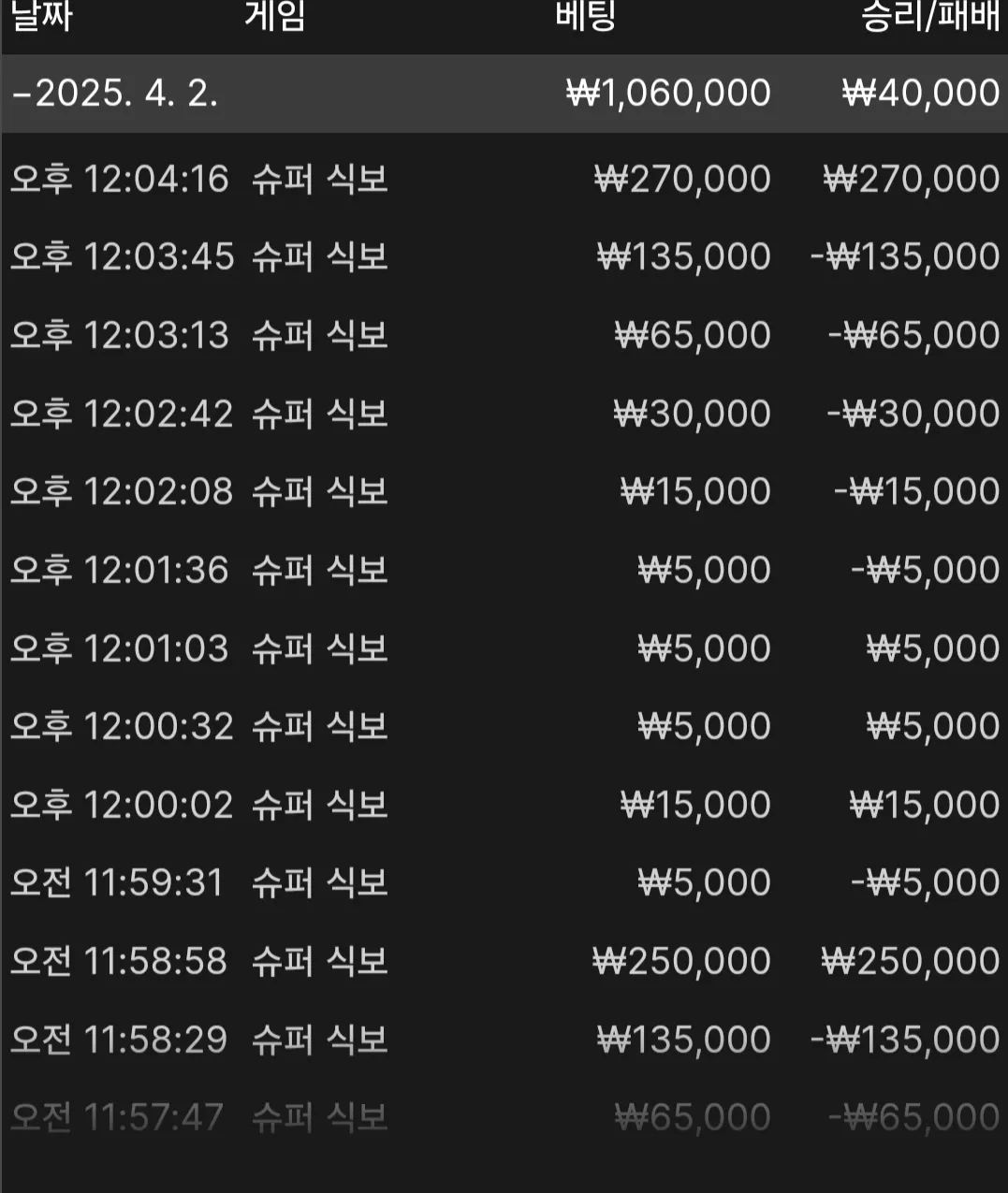This screenshot has width=1008, height=1193.
Task: Open the 오후 12:00:32 슈퍼 식보 entry
Action: tap(504, 726)
